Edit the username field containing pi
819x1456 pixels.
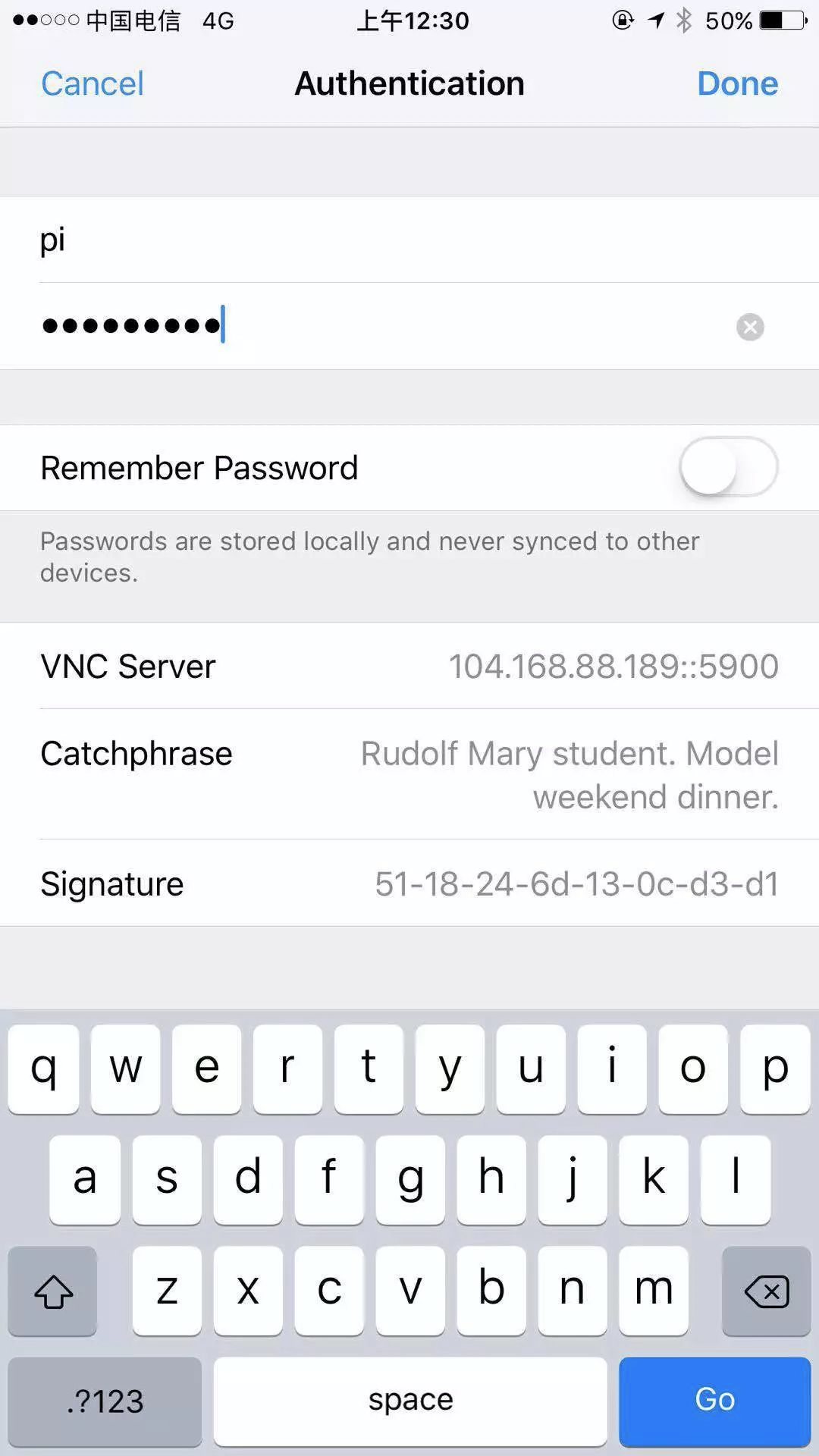[379, 240]
